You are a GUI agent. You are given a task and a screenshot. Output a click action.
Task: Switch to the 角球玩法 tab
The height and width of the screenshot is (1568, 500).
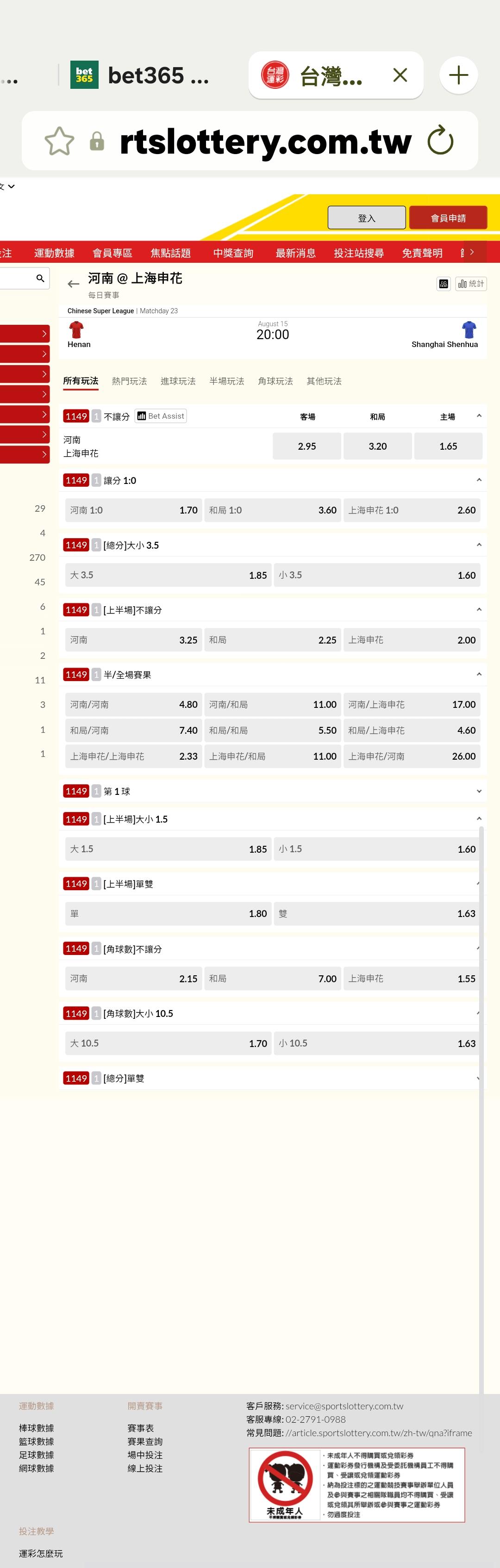[275, 381]
